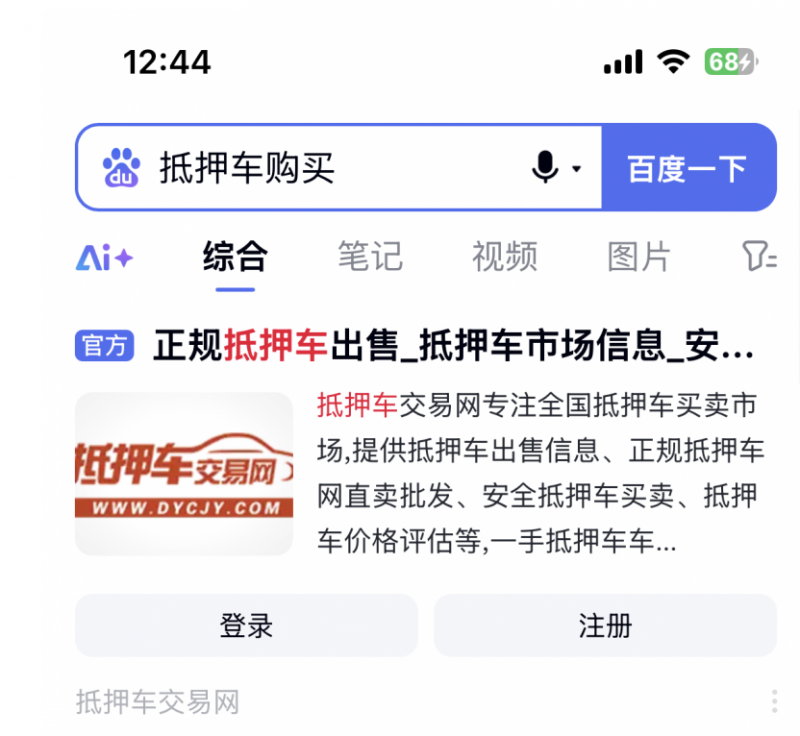Screen dimensions: 800x736
Task: Switch to the 笔记 tab
Action: (x=370, y=257)
